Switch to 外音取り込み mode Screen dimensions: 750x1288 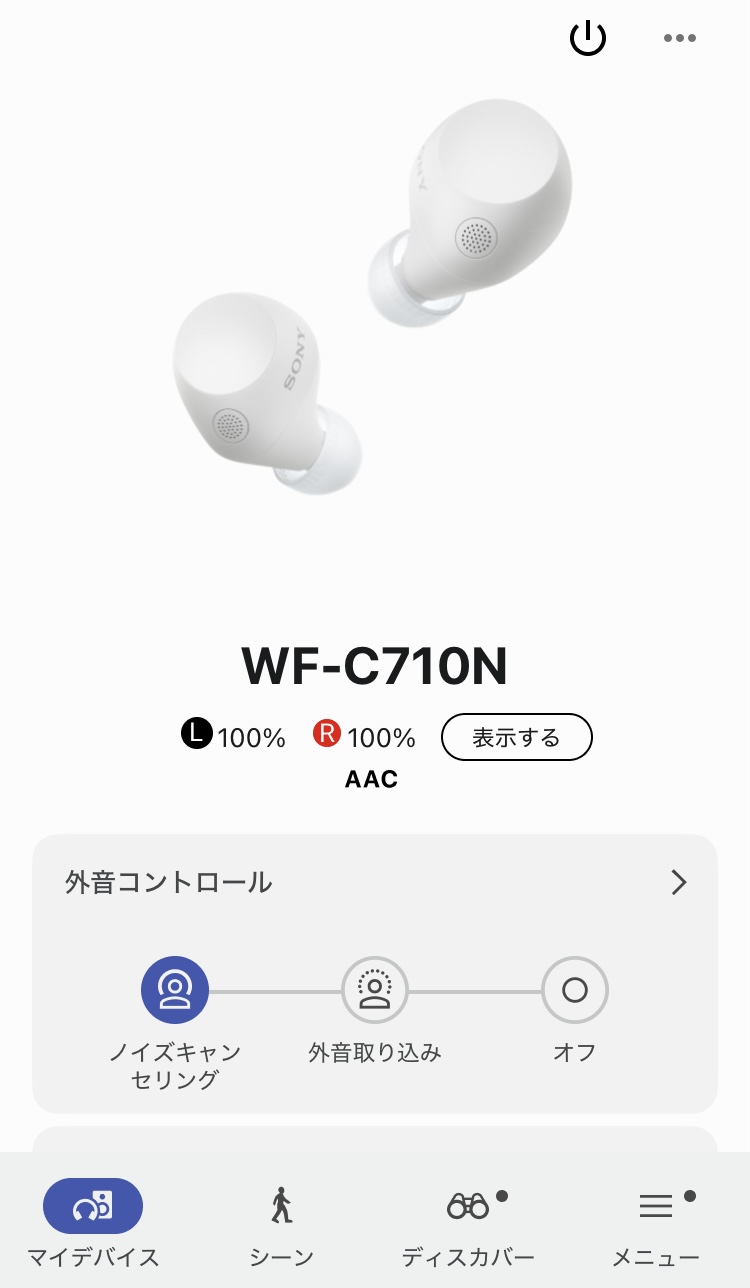tap(375, 990)
